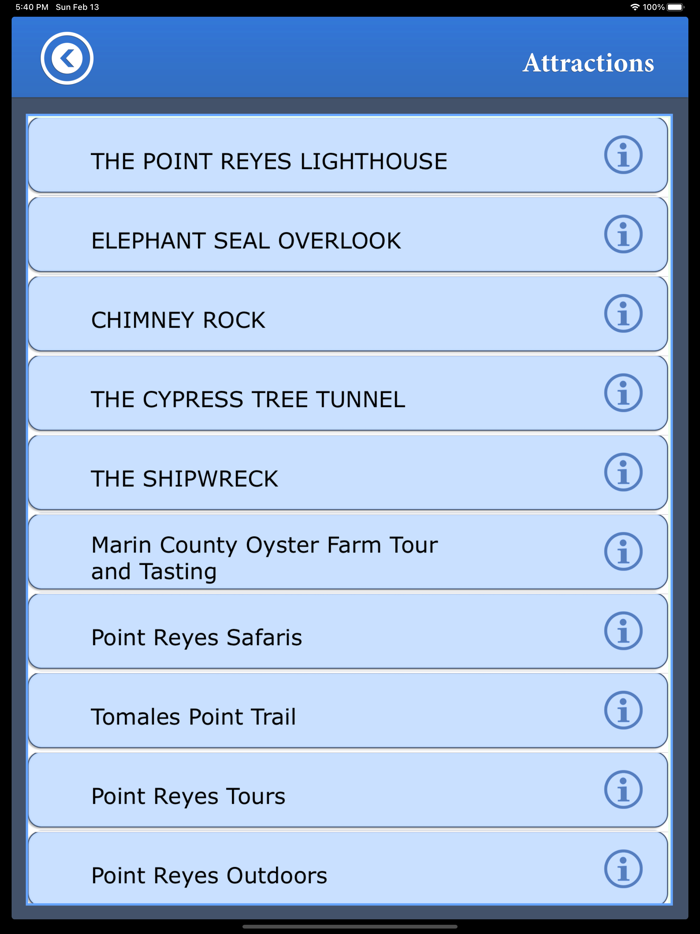This screenshot has height=934, width=700.
Task: Open info for The Point Reyes Lighthouse
Action: (x=622, y=156)
